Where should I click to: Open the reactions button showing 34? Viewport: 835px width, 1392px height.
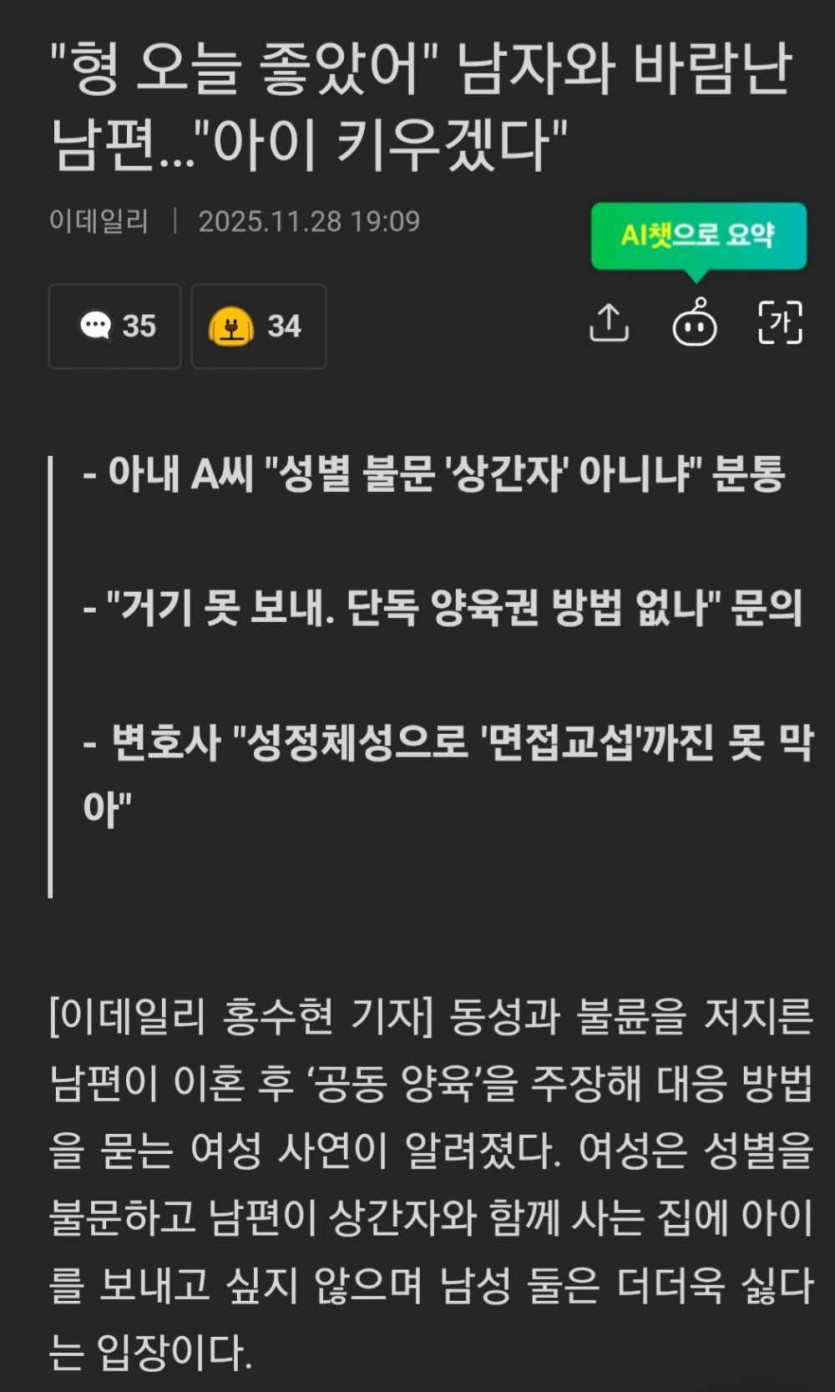pos(258,326)
